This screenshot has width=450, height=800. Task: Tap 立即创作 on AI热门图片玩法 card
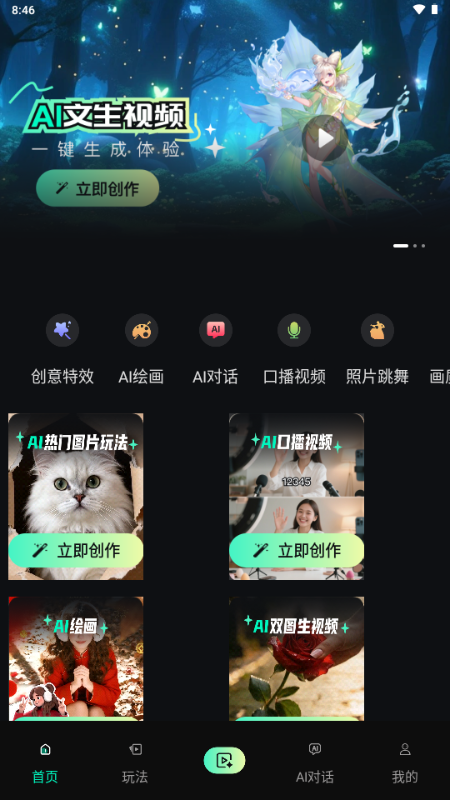coord(76,550)
